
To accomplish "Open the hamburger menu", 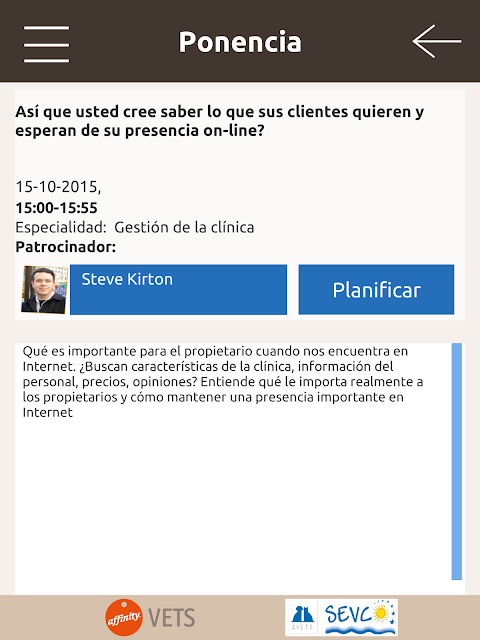I will [x=46, y=44].
